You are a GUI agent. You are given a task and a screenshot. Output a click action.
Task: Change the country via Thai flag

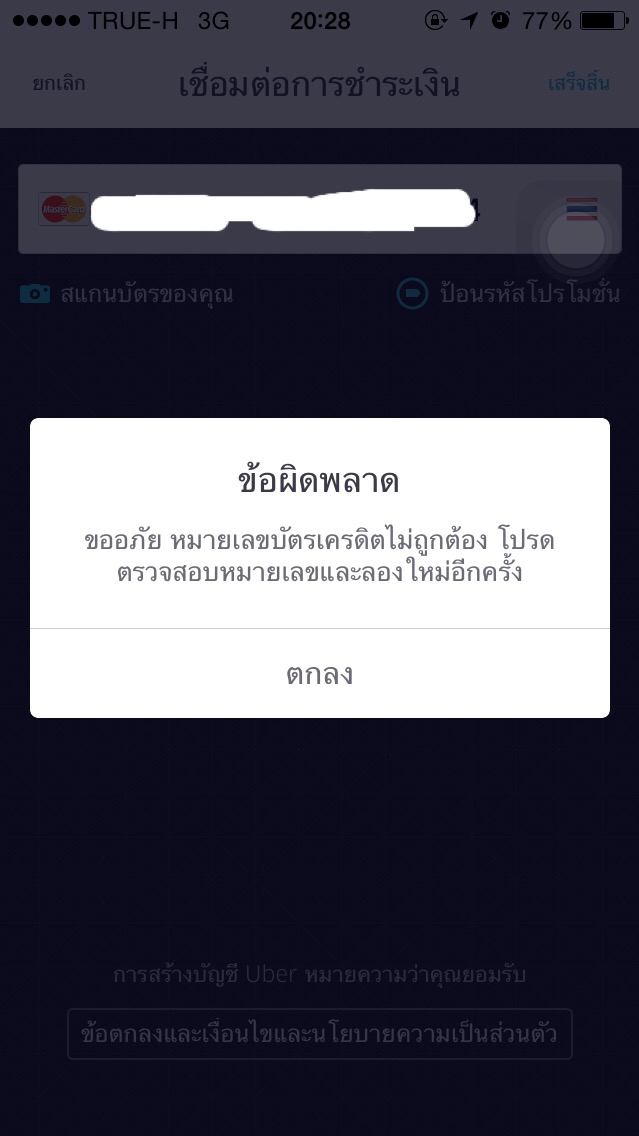582,208
